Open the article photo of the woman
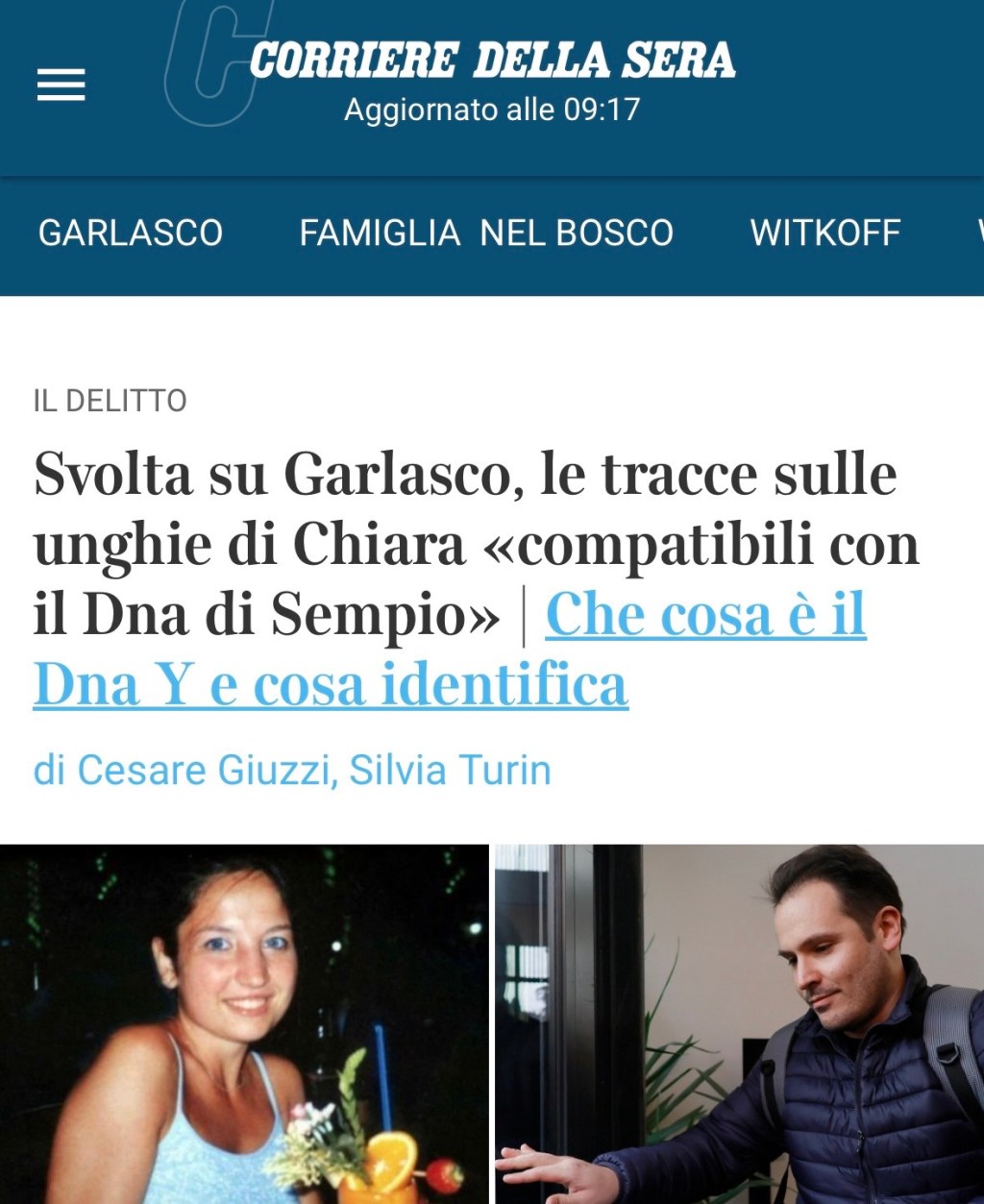The image size is (984, 1204). pos(244,1023)
